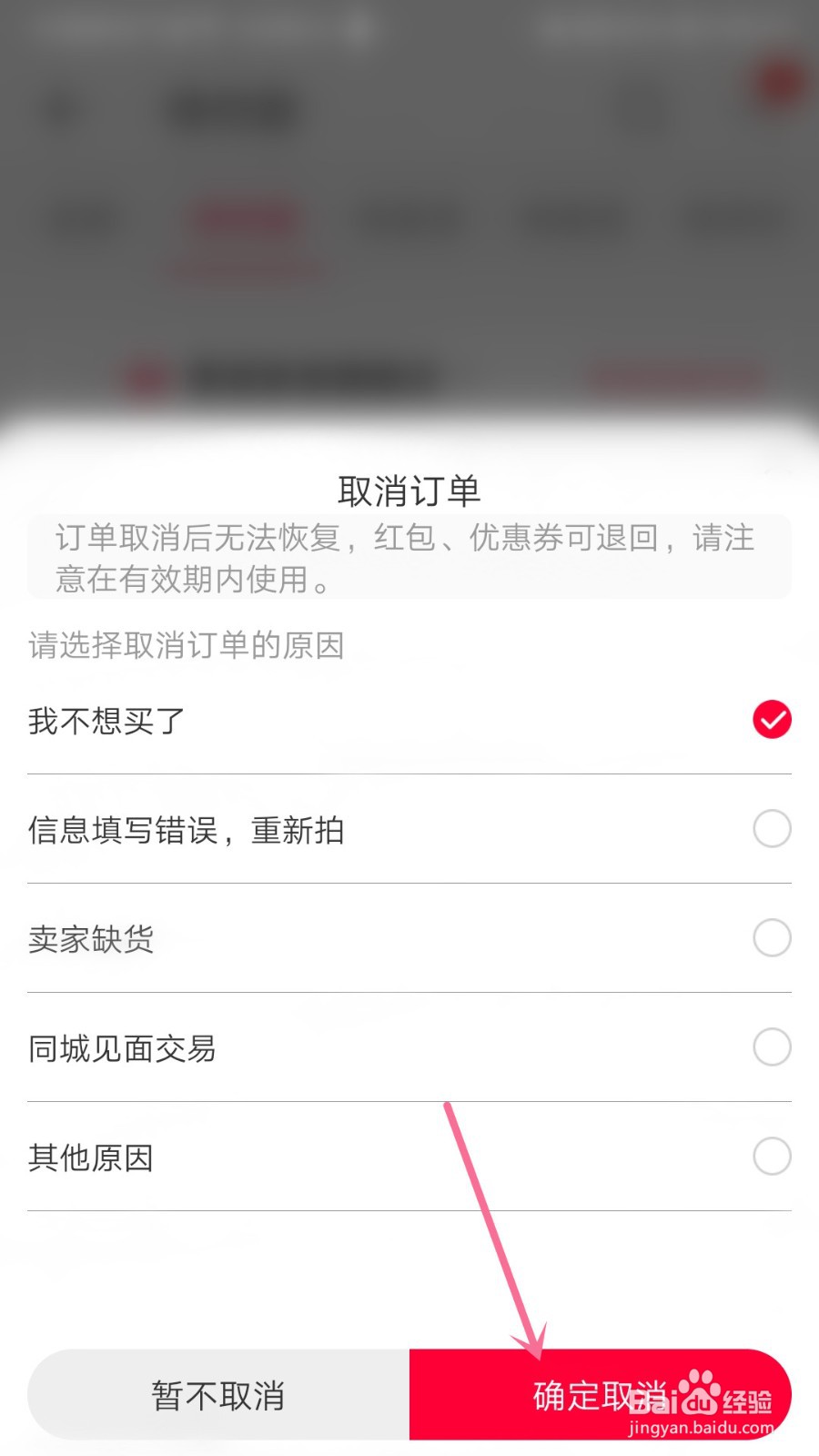The image size is (819, 1456).
Task: Choose 信息填写错误，重新拍 as cancel reason
Action: pos(186,830)
